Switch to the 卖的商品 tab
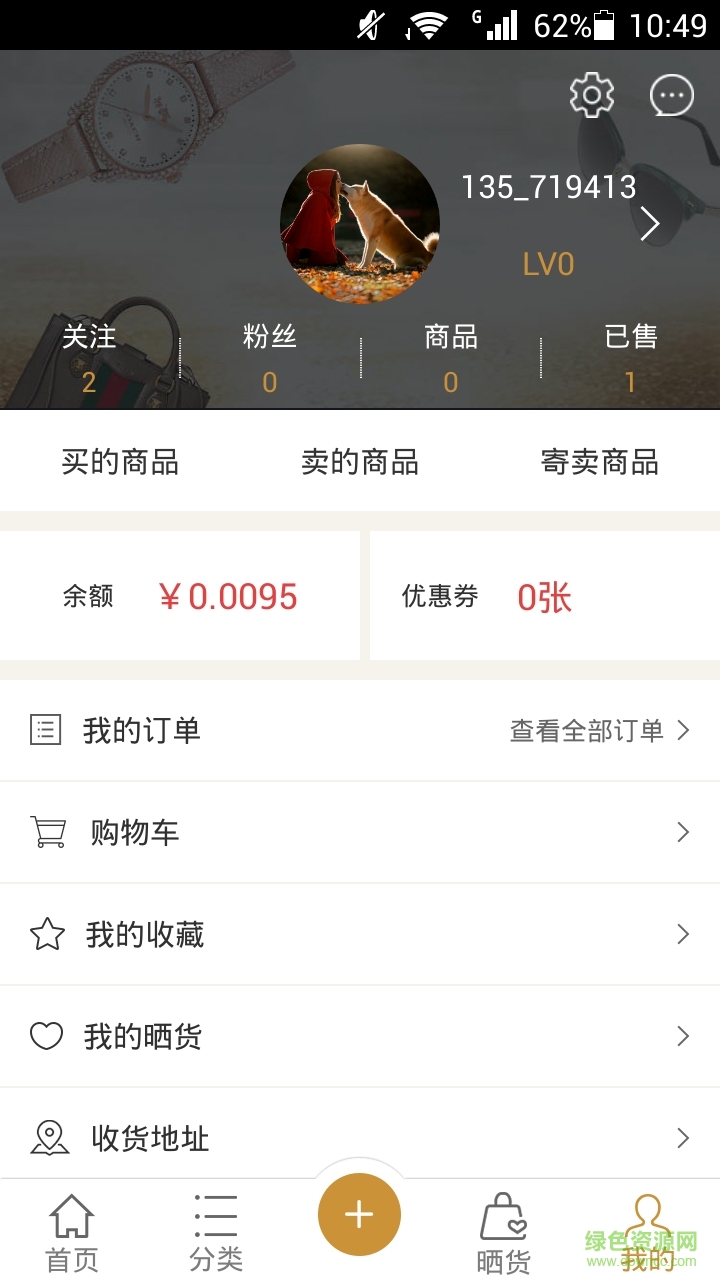720x1280 pixels. (x=360, y=462)
